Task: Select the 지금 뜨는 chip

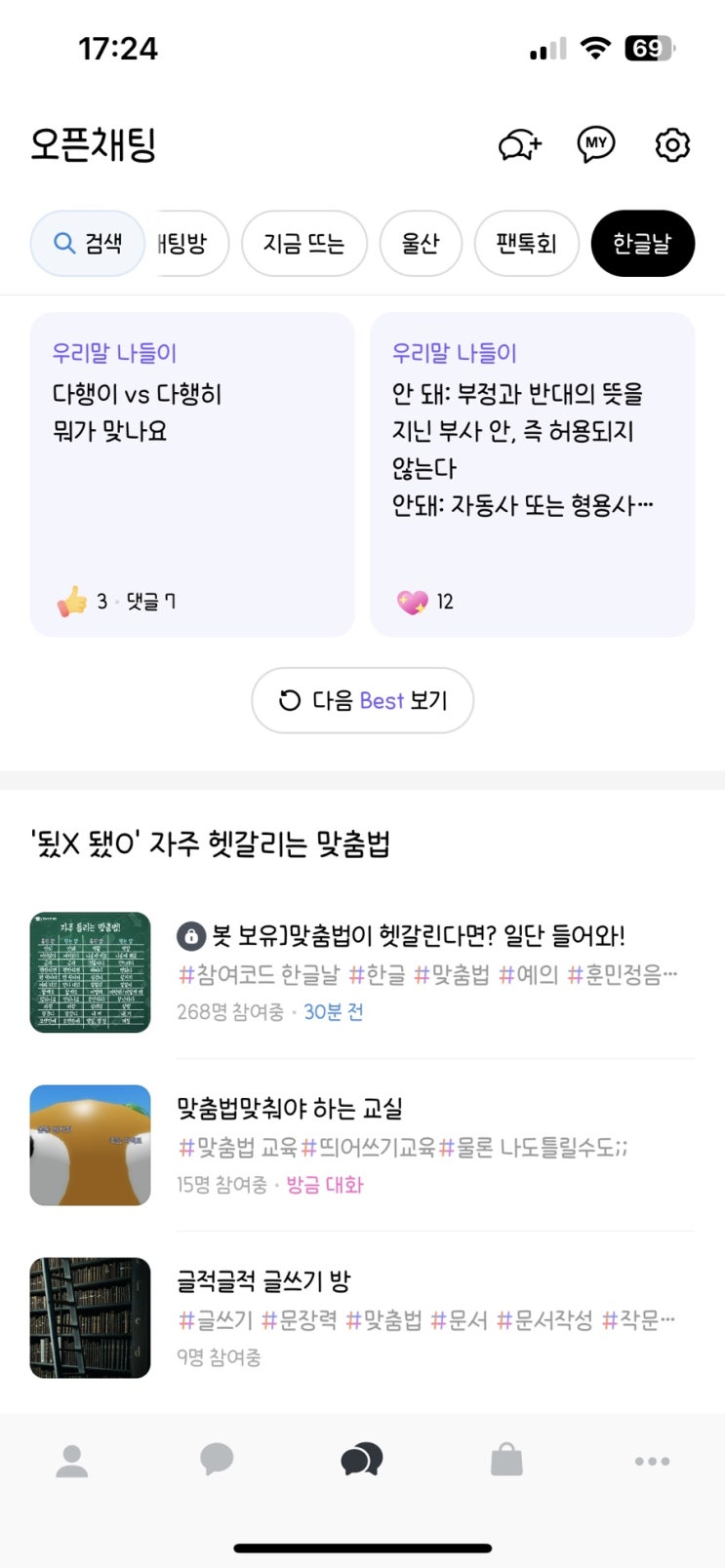Action: coord(303,243)
